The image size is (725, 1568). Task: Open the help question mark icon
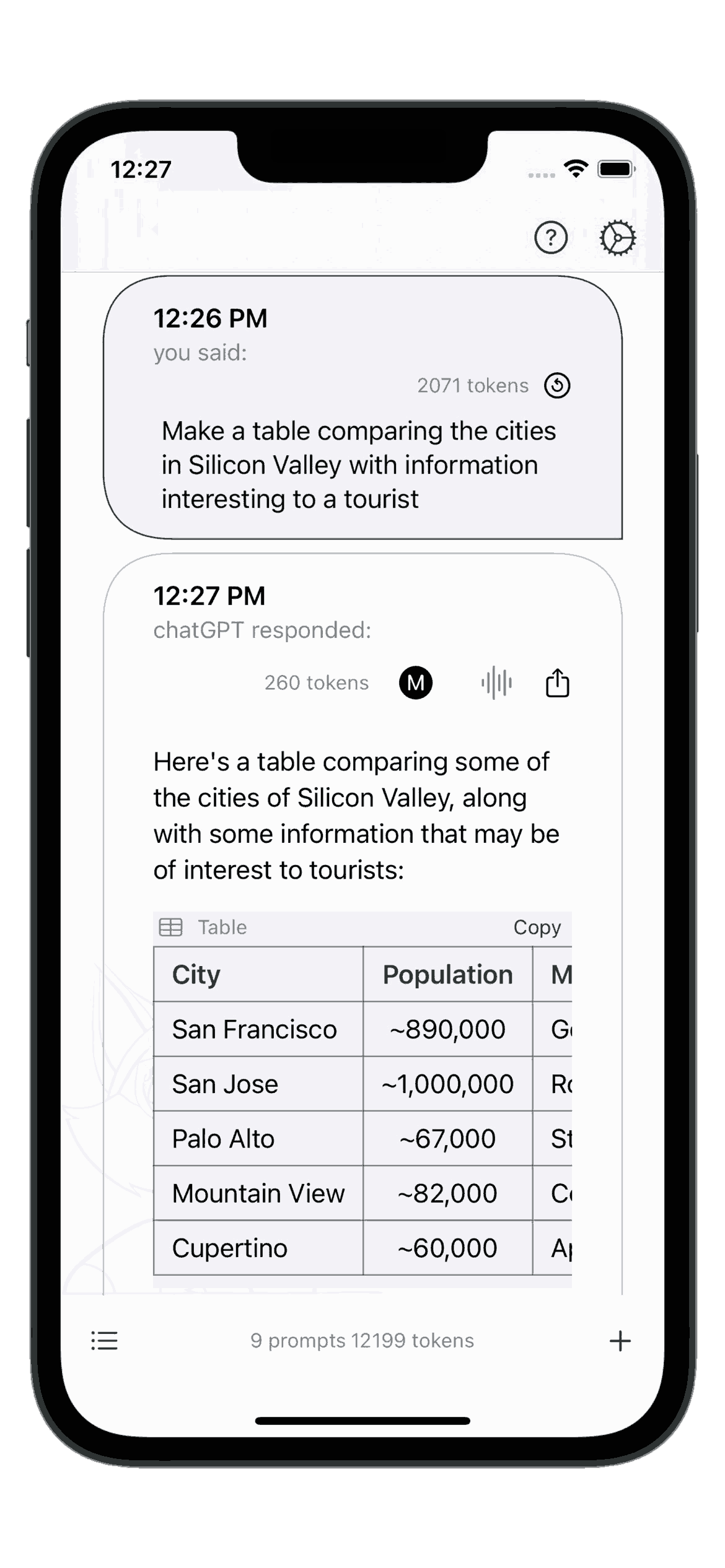550,238
